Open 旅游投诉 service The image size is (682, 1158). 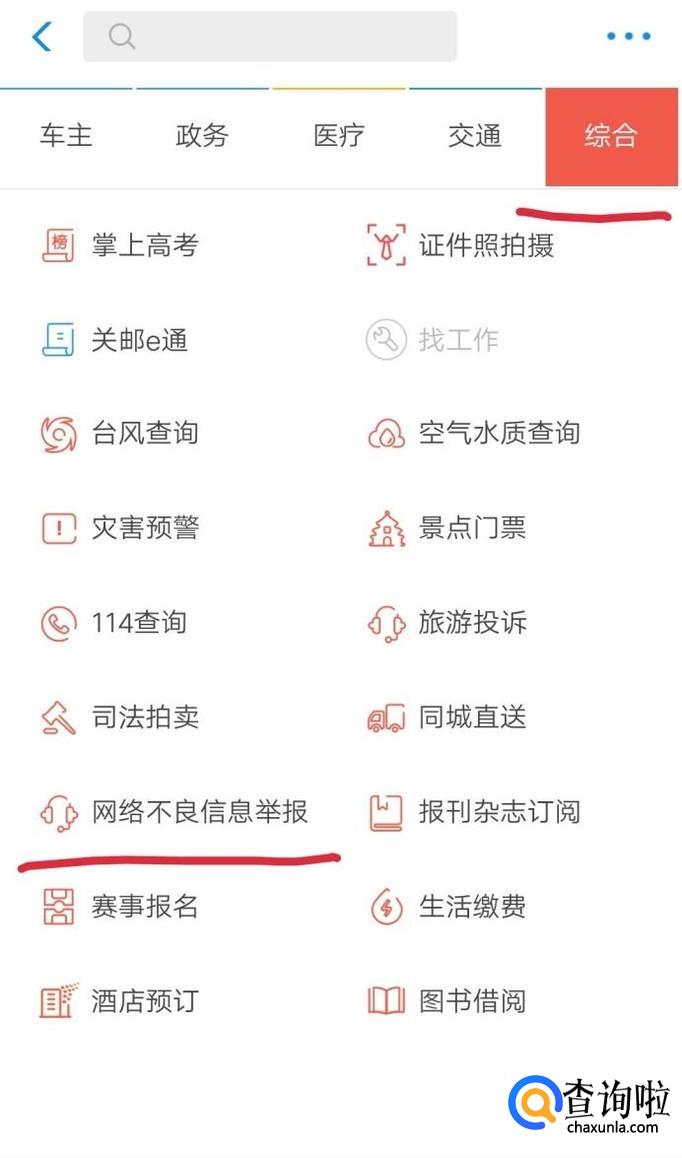click(x=471, y=623)
